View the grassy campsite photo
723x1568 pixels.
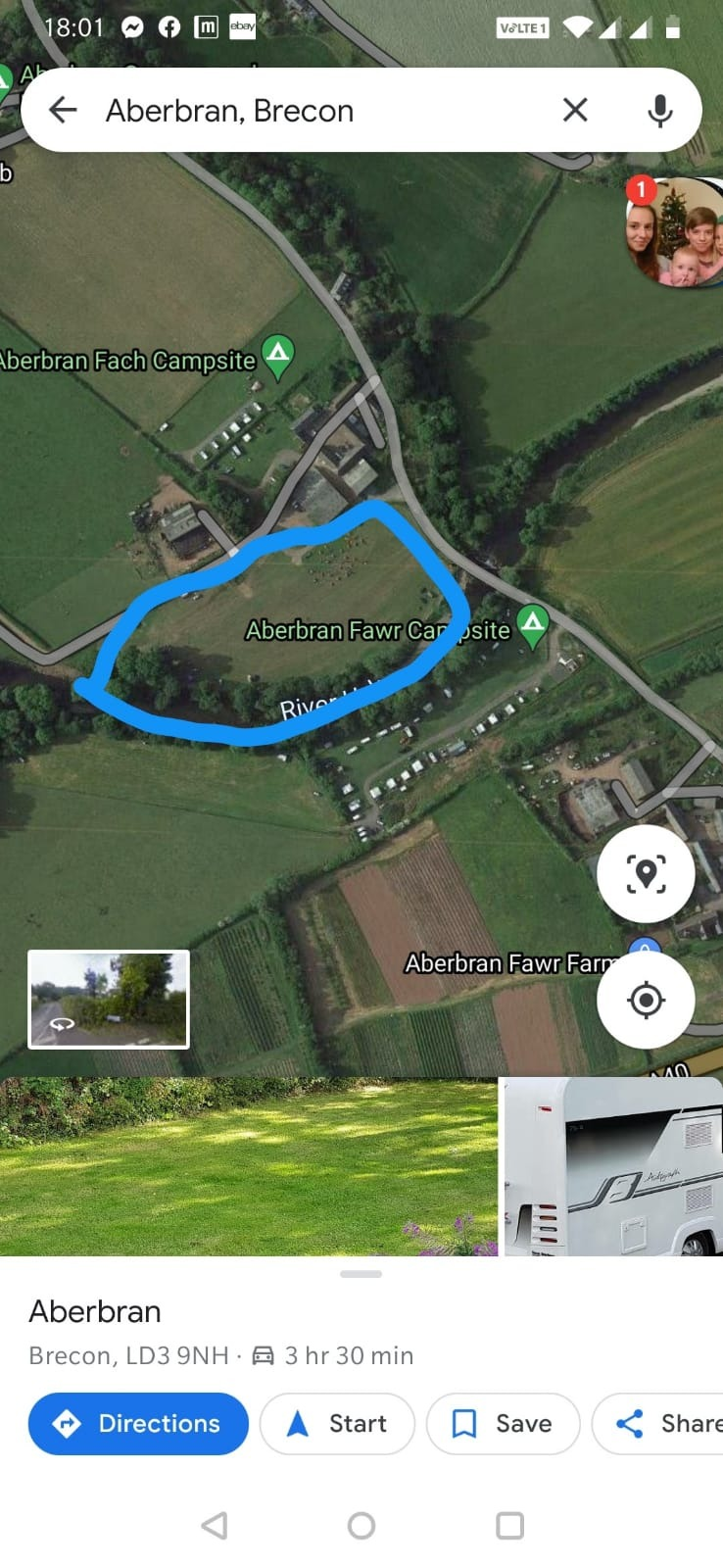click(249, 1166)
